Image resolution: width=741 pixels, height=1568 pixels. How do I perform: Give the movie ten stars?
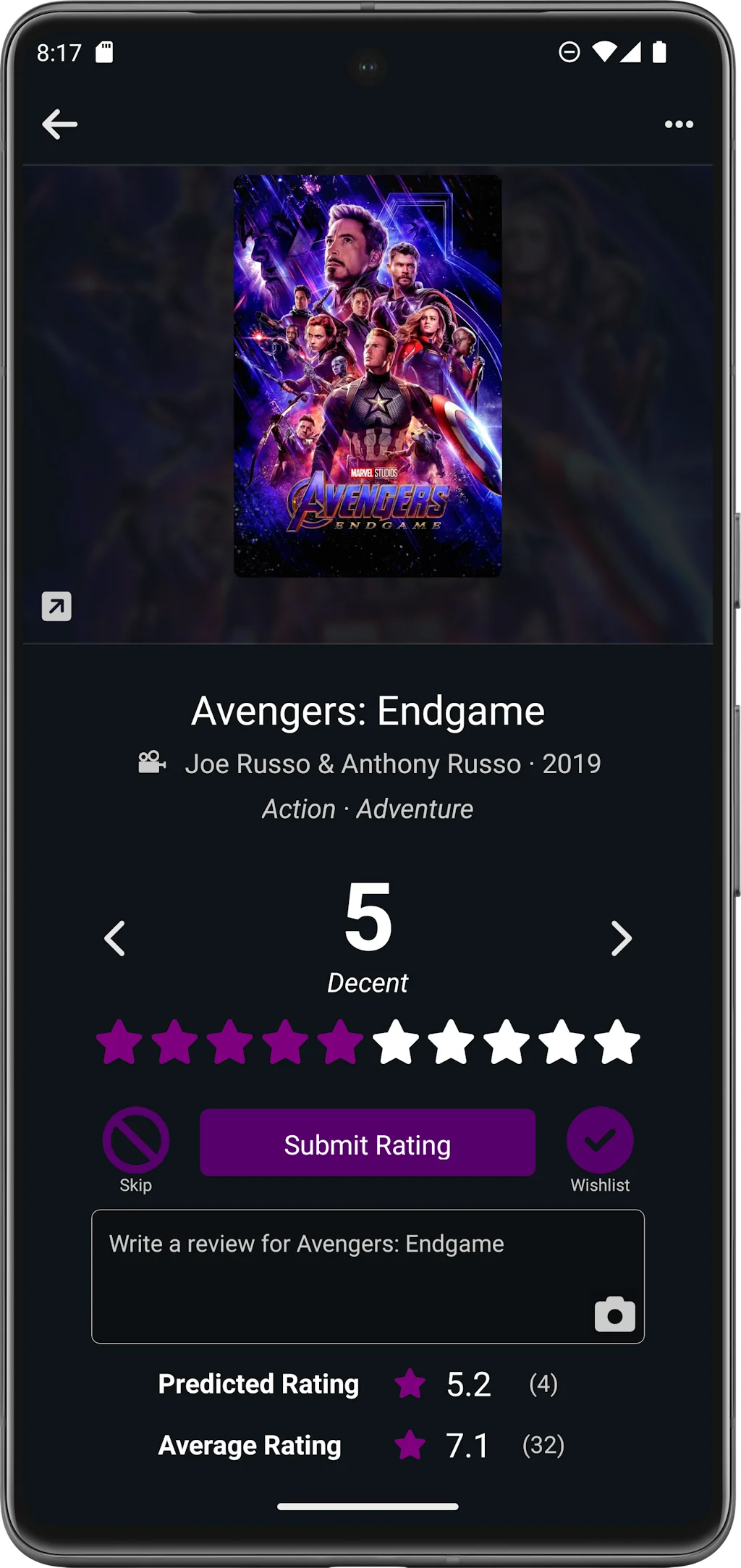(617, 1042)
